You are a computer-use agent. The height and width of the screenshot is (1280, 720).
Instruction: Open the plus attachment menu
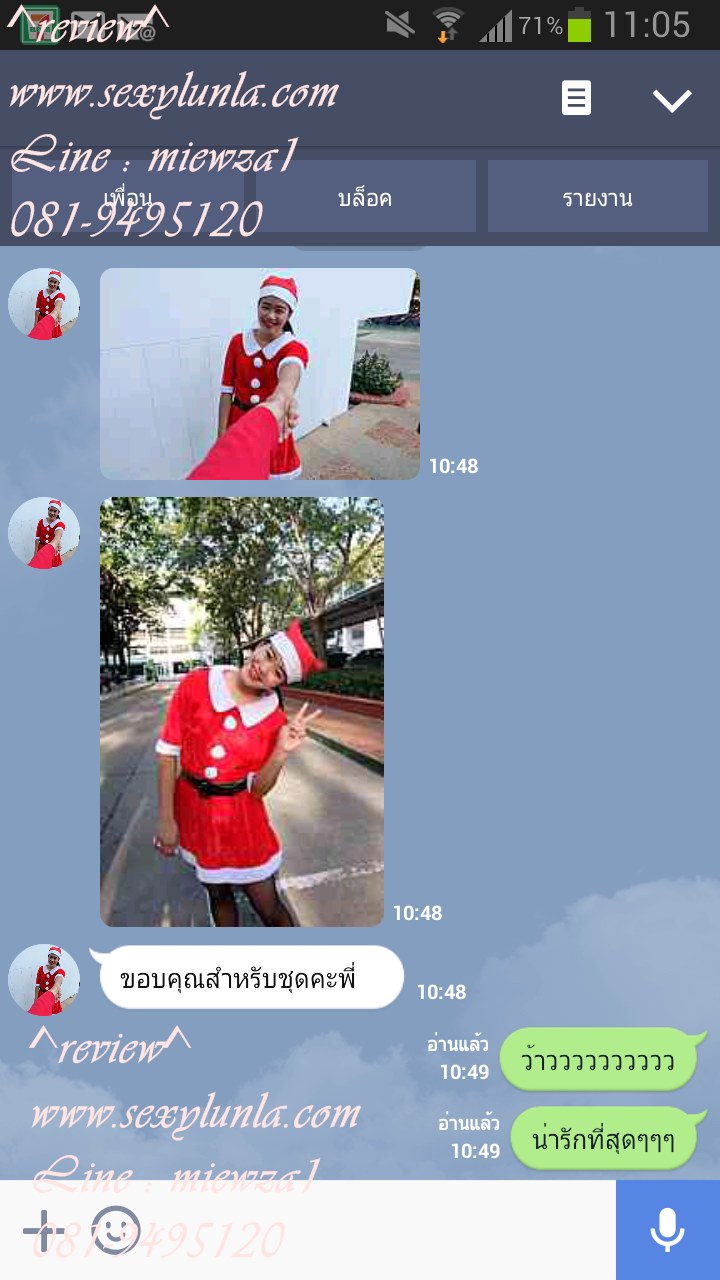[43, 1230]
